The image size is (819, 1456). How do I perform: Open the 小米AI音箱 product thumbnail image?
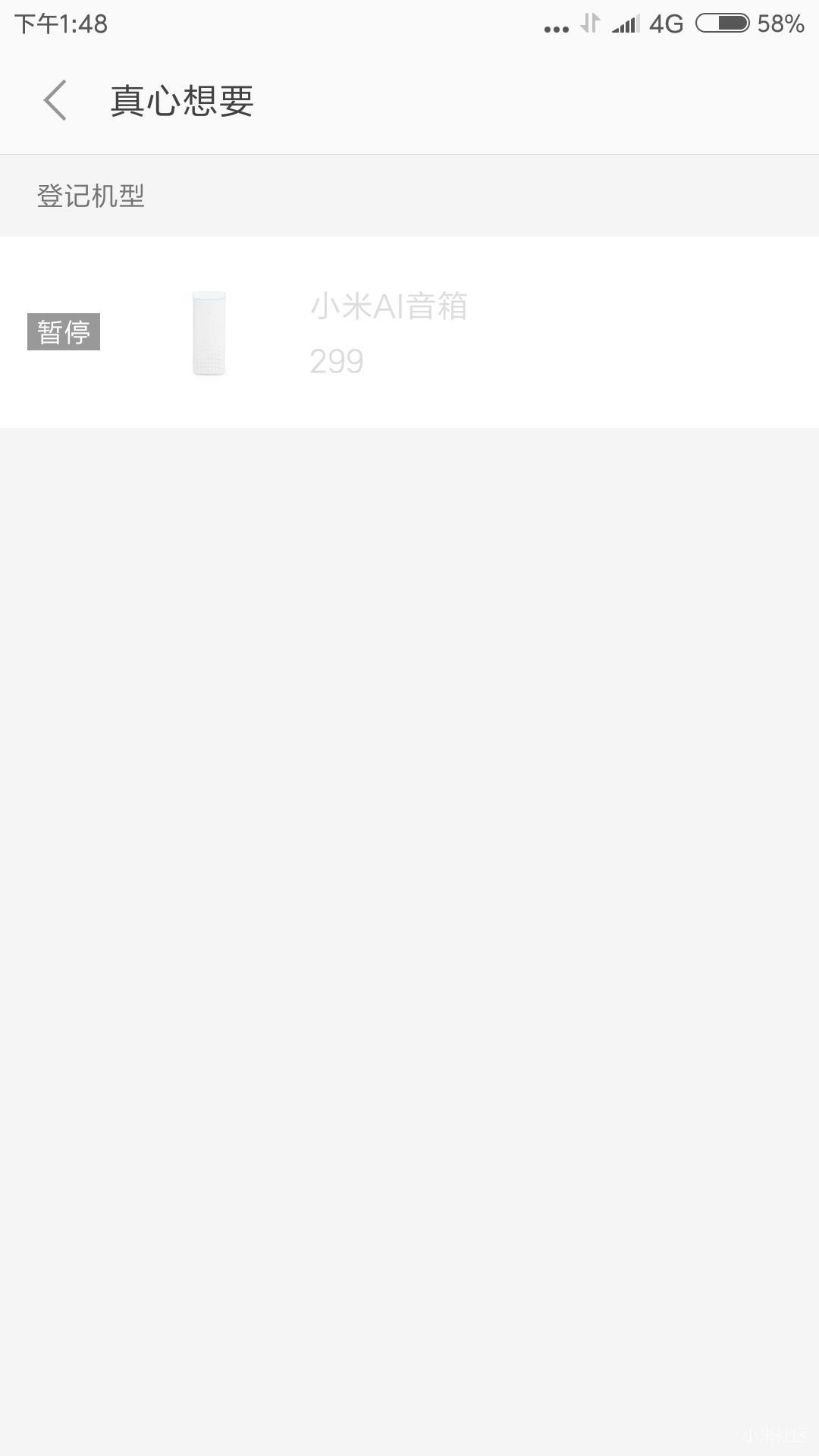pyautogui.click(x=210, y=334)
